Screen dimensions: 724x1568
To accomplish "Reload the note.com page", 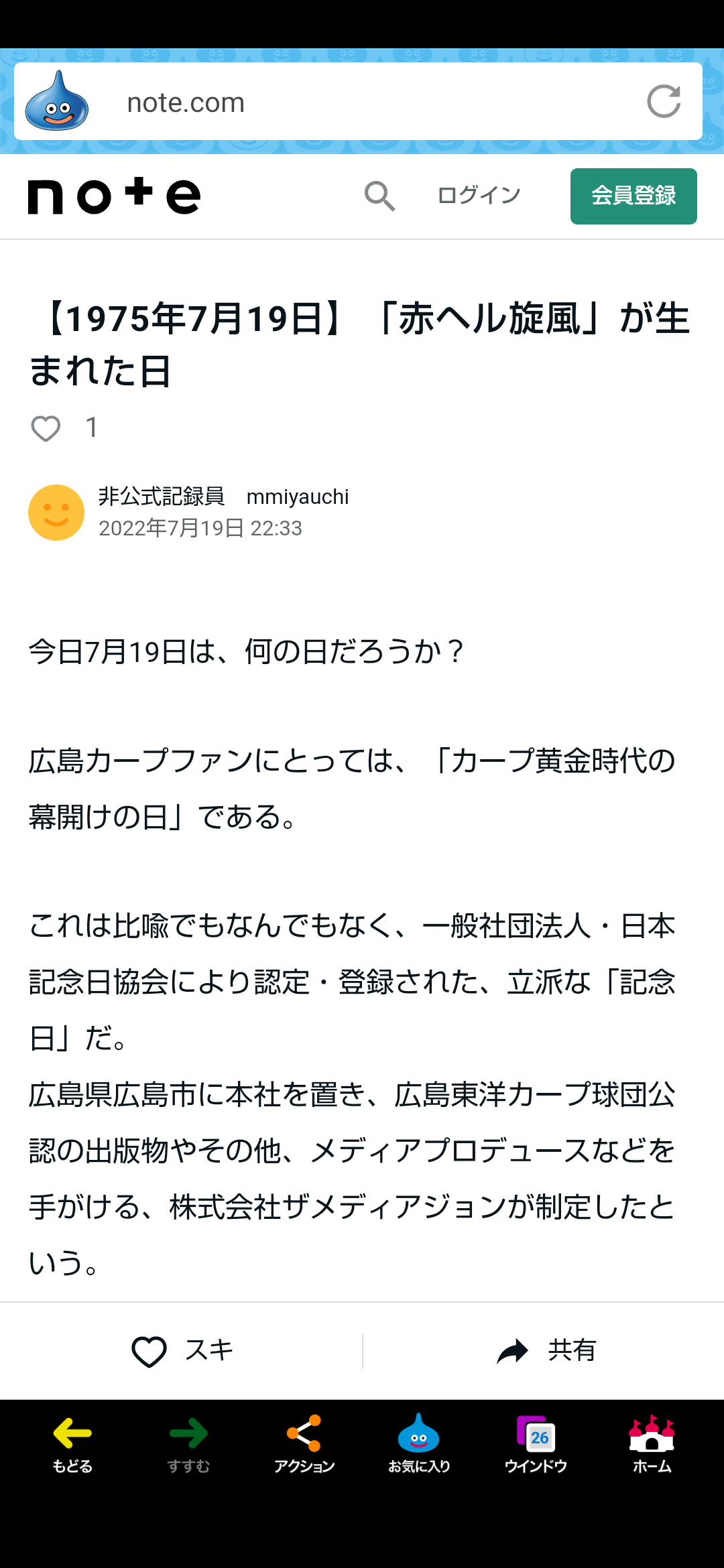I will pyautogui.click(x=664, y=101).
